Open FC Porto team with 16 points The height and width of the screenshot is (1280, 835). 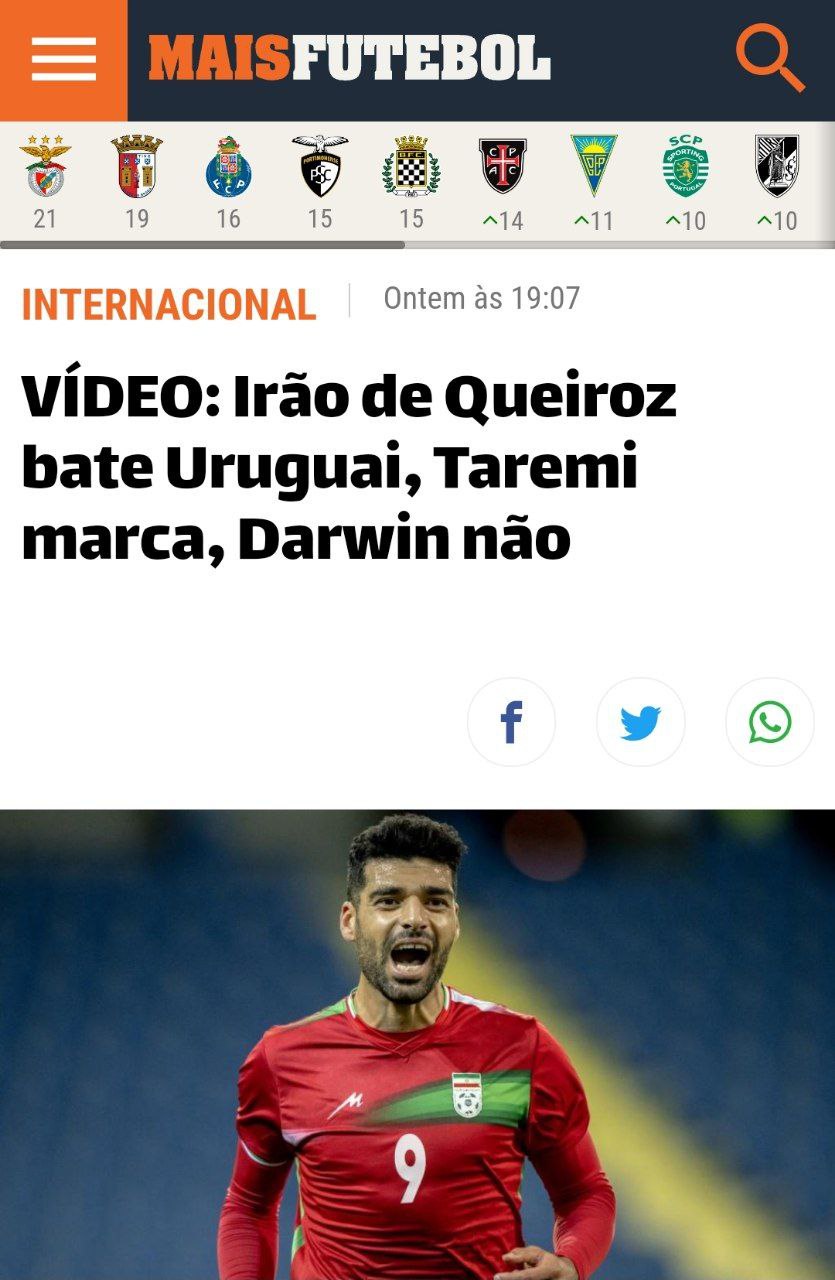228,167
